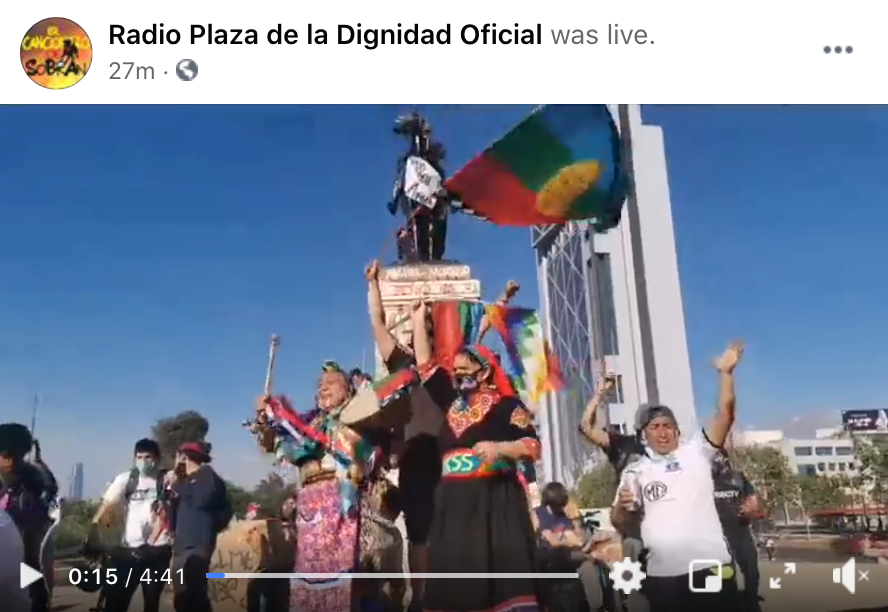
Task: Open Radio Plaza de la Dignidad Oficial page
Action: pyautogui.click(x=325, y=36)
